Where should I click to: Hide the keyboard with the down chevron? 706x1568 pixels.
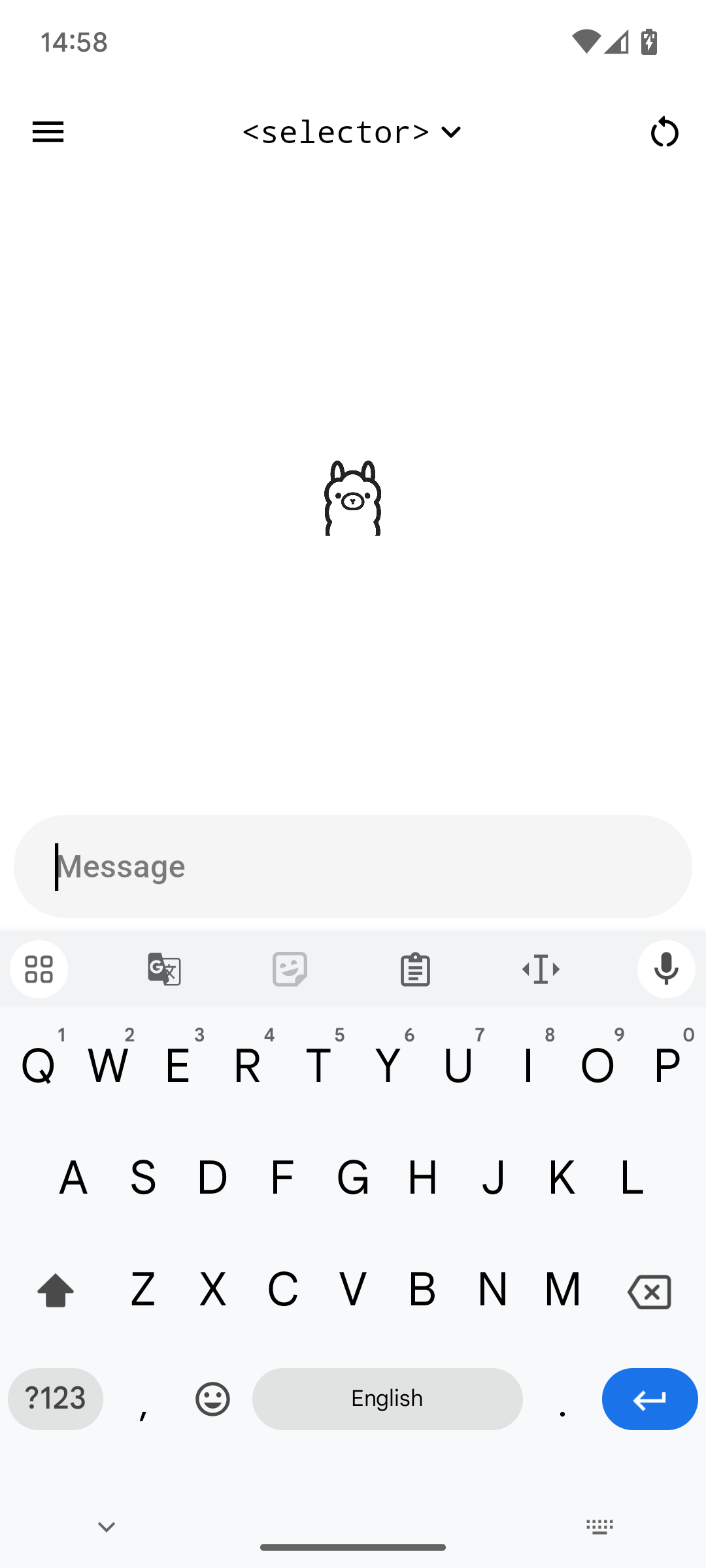(x=107, y=1527)
